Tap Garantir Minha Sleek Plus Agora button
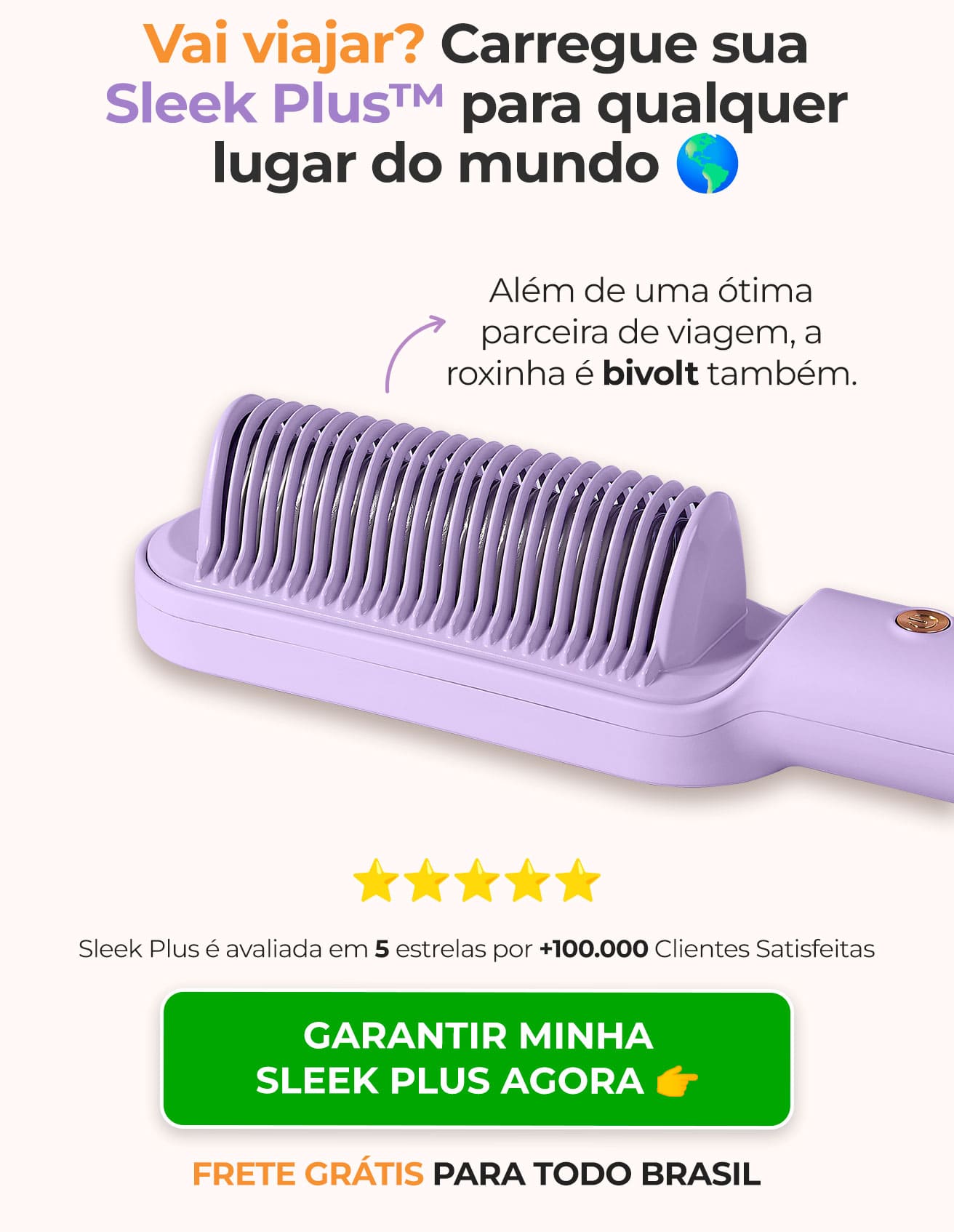 pos(476,1058)
